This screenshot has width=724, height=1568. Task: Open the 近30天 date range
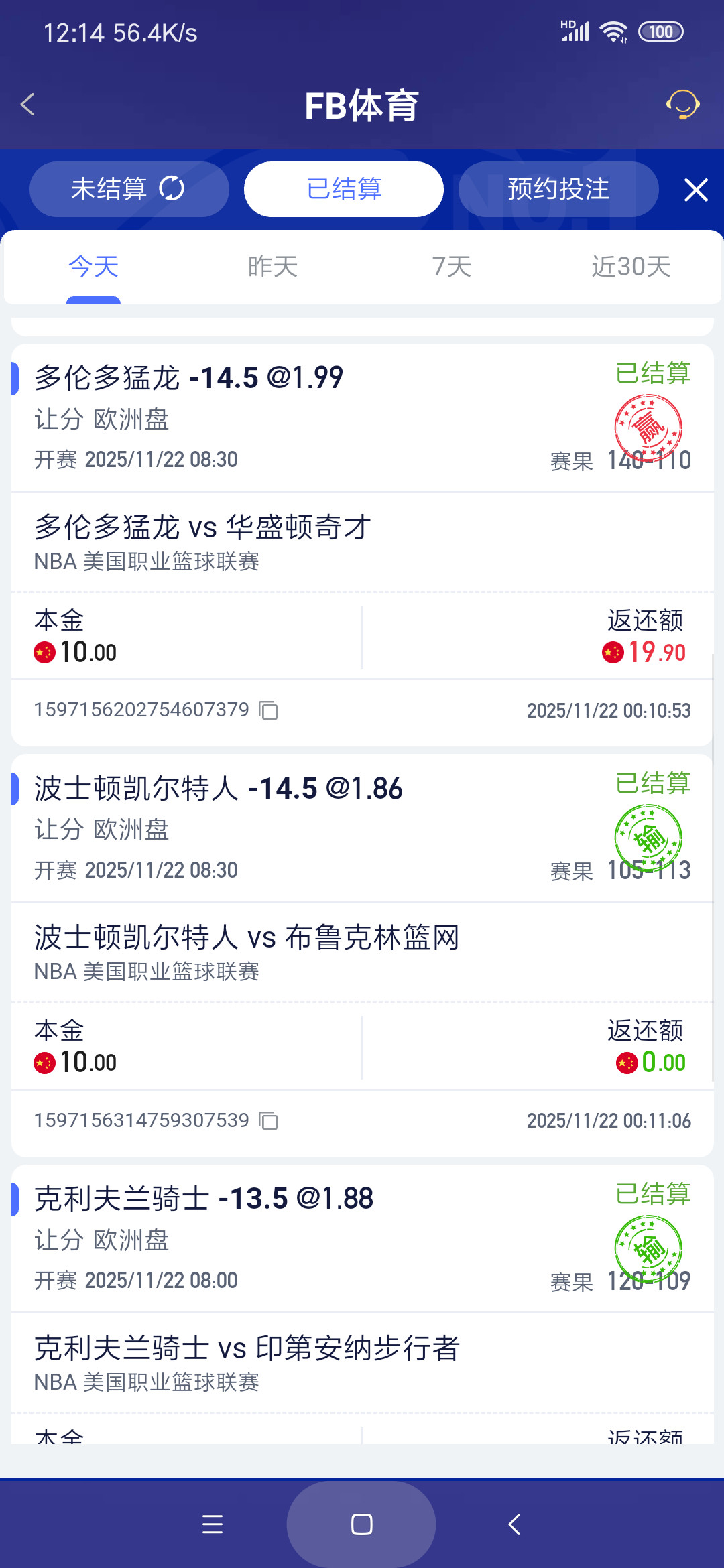631,266
